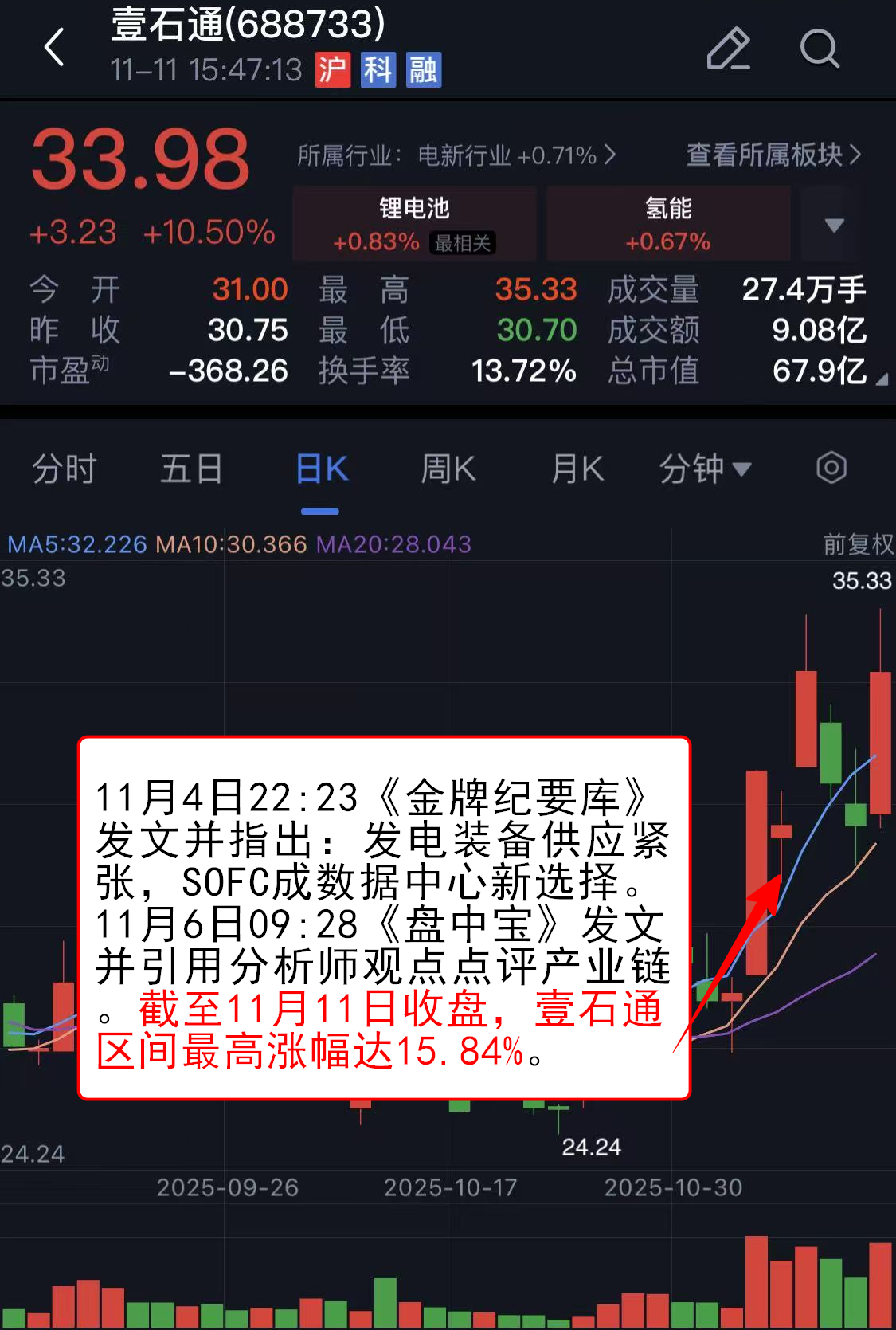
Task: Open the 氢能 sector chip
Action: click(x=668, y=224)
